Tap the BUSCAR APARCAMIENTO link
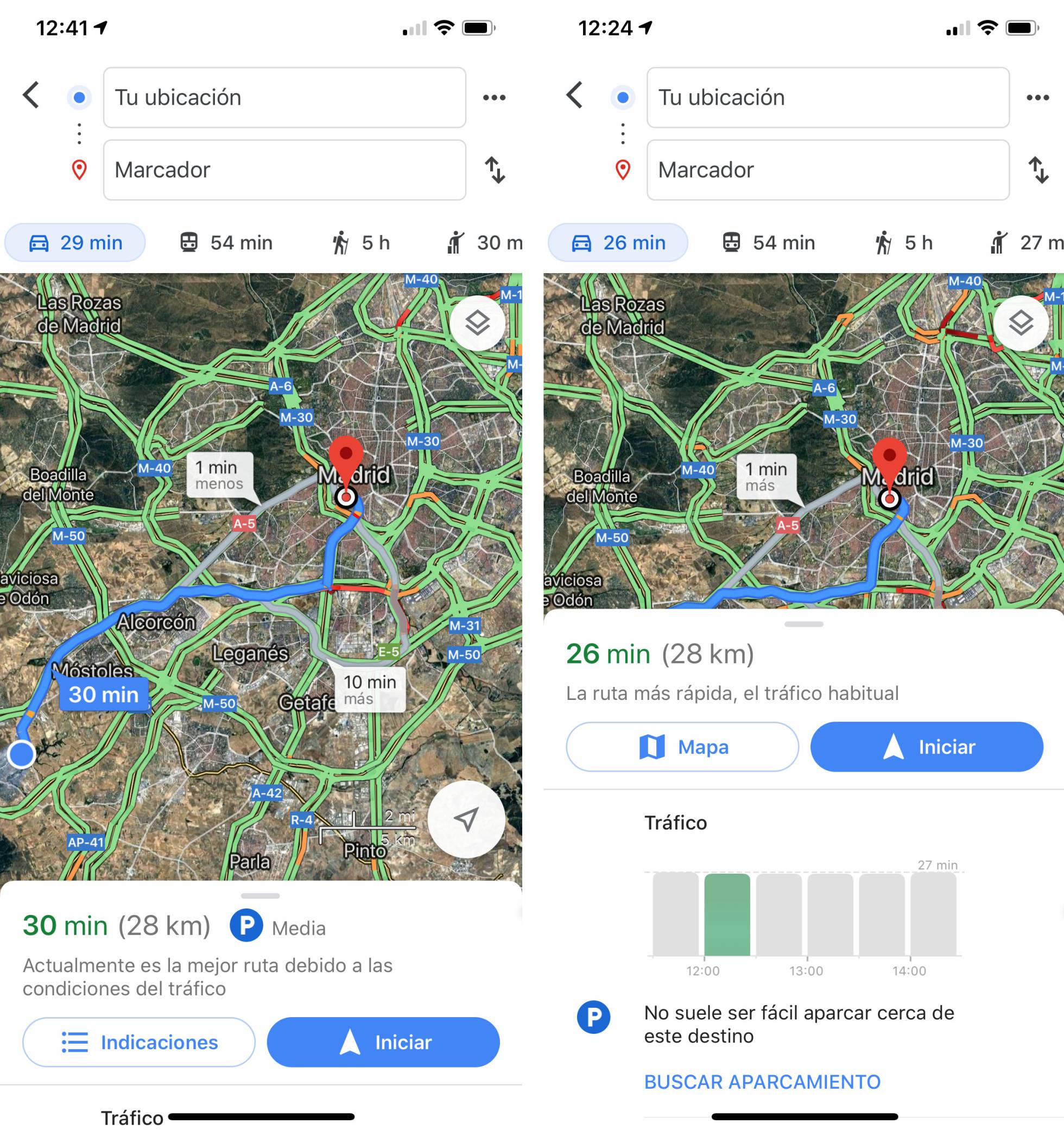Image resolution: width=1064 pixels, height=1130 pixels. [x=762, y=1081]
